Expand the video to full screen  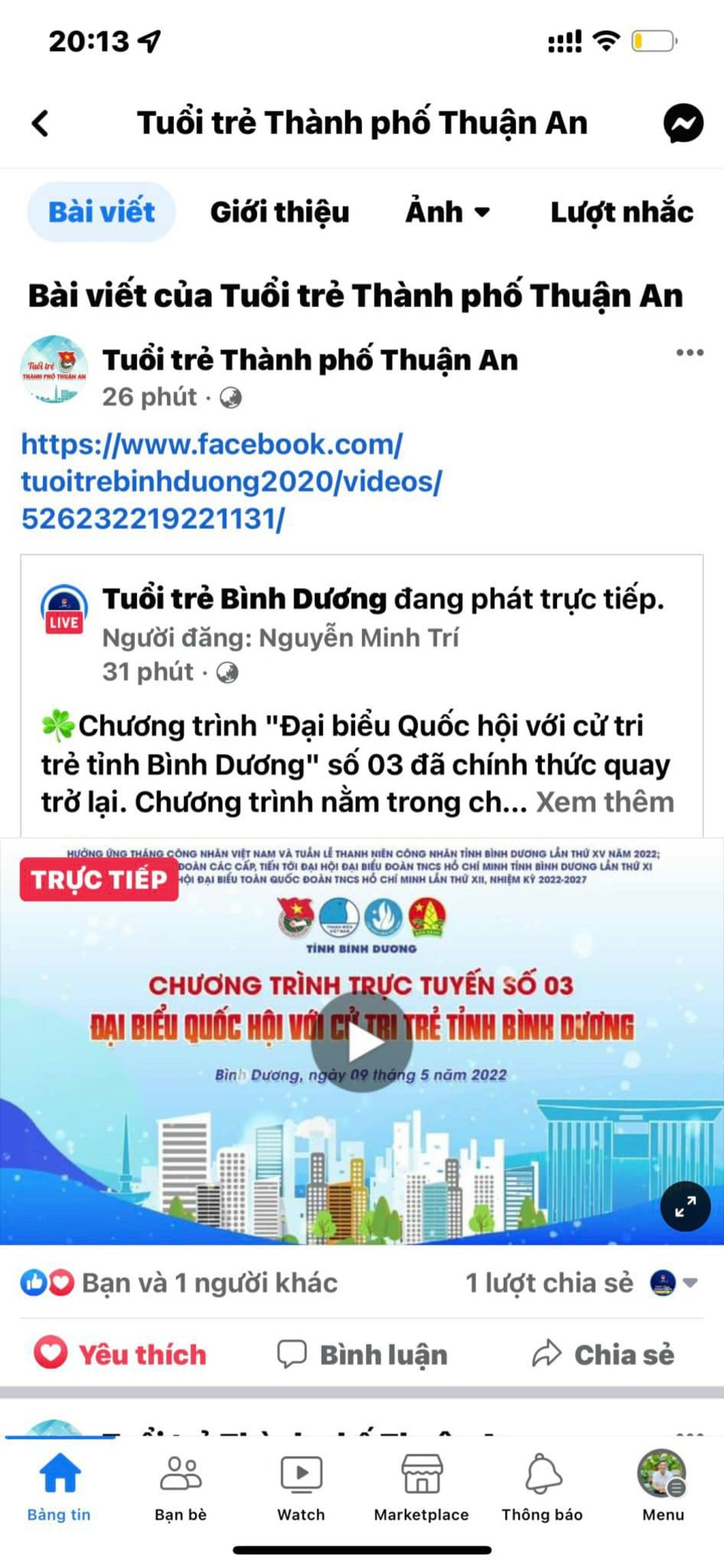(684, 1207)
